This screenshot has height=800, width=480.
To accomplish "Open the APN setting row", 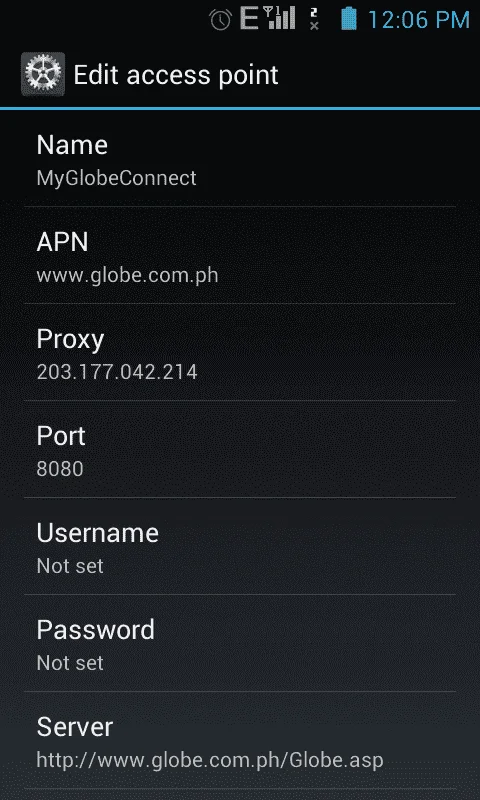I will pyautogui.click(x=240, y=255).
